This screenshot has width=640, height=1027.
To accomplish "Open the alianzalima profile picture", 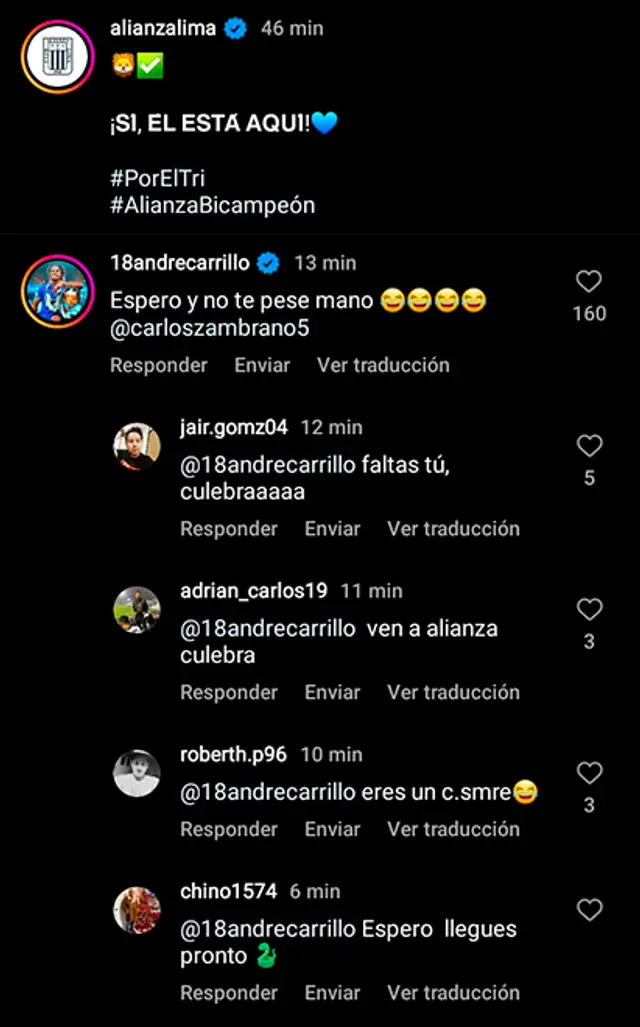I will 57,57.
